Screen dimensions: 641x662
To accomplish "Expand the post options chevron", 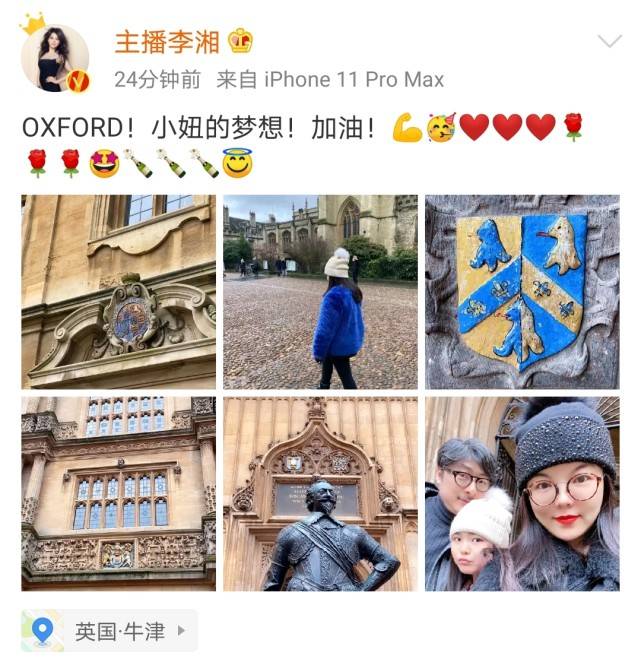I will [609, 41].
